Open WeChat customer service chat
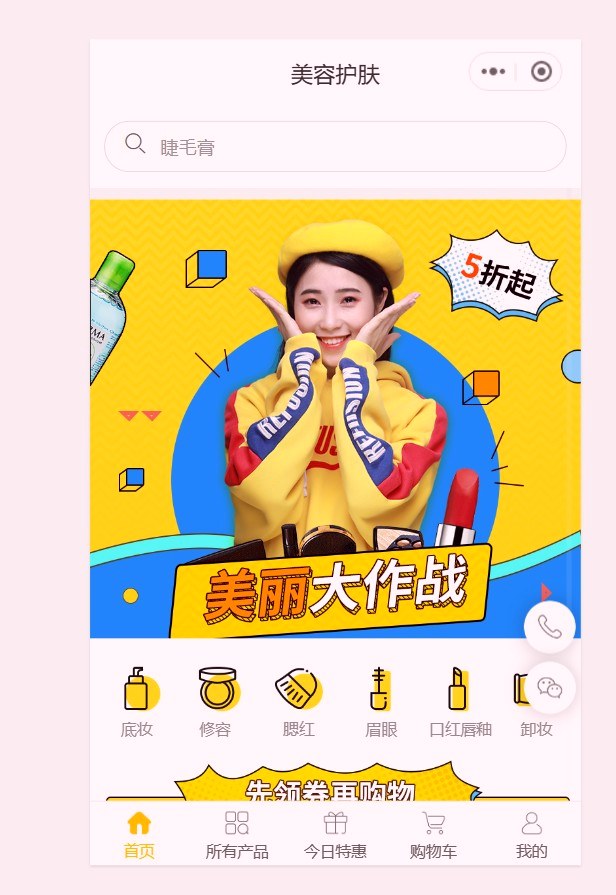Image resolution: width=616 pixels, height=895 pixels. 550,687
